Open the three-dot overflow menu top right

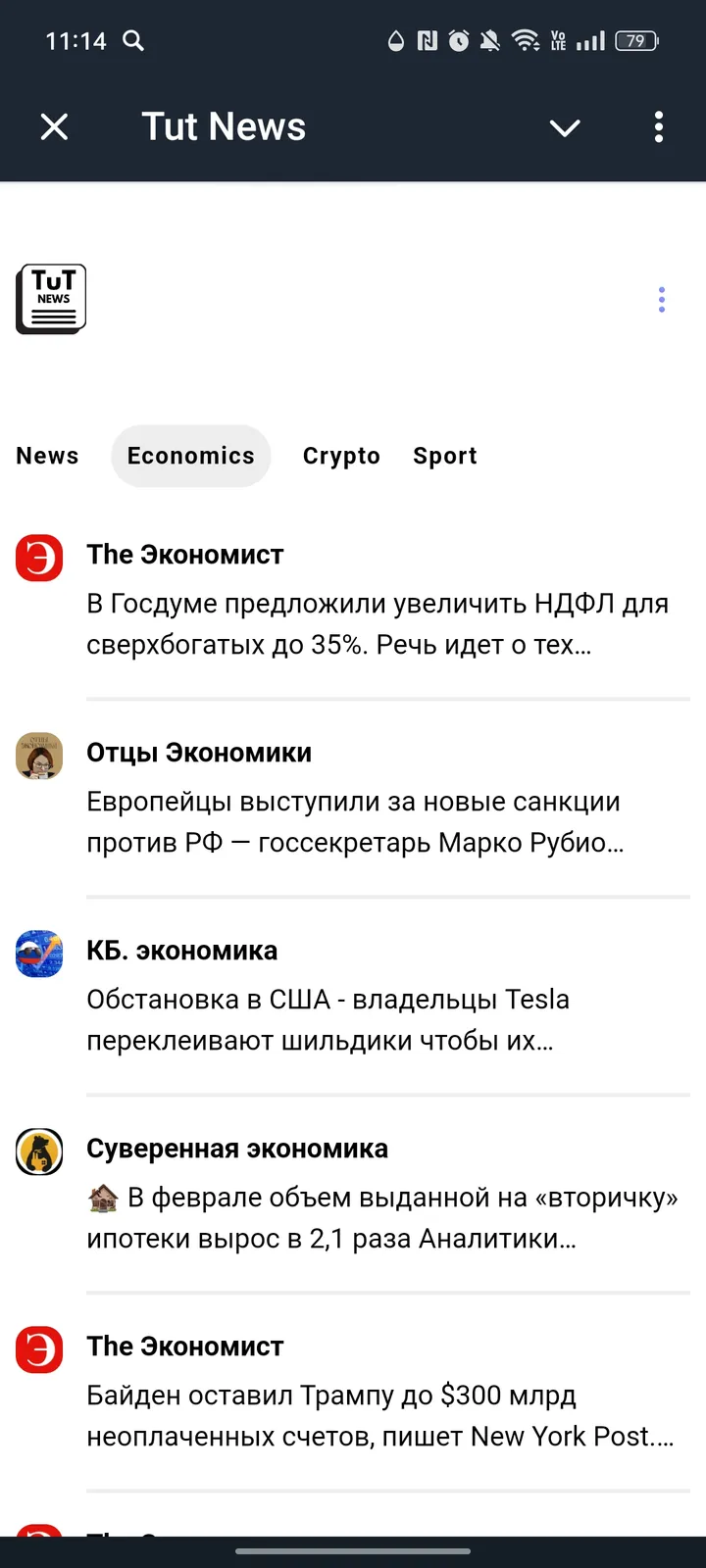658,127
